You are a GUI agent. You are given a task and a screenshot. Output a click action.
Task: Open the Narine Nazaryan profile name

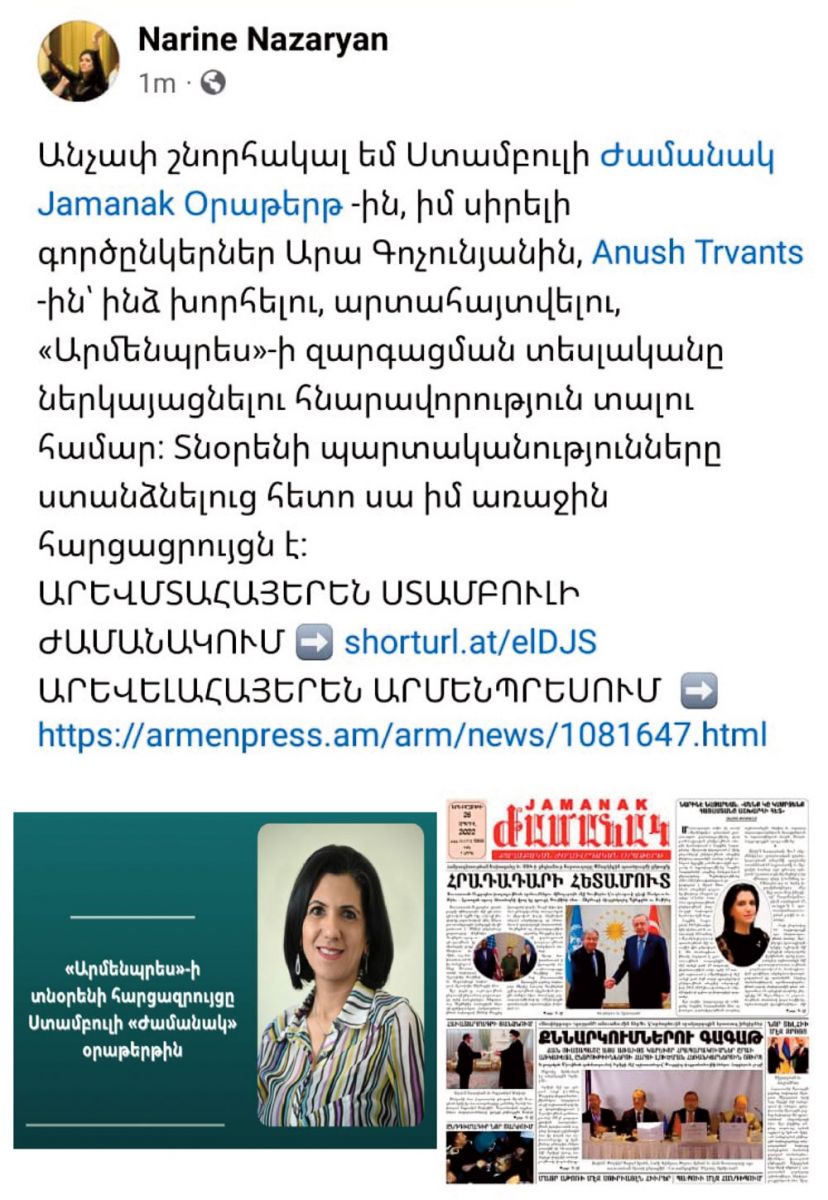click(263, 39)
